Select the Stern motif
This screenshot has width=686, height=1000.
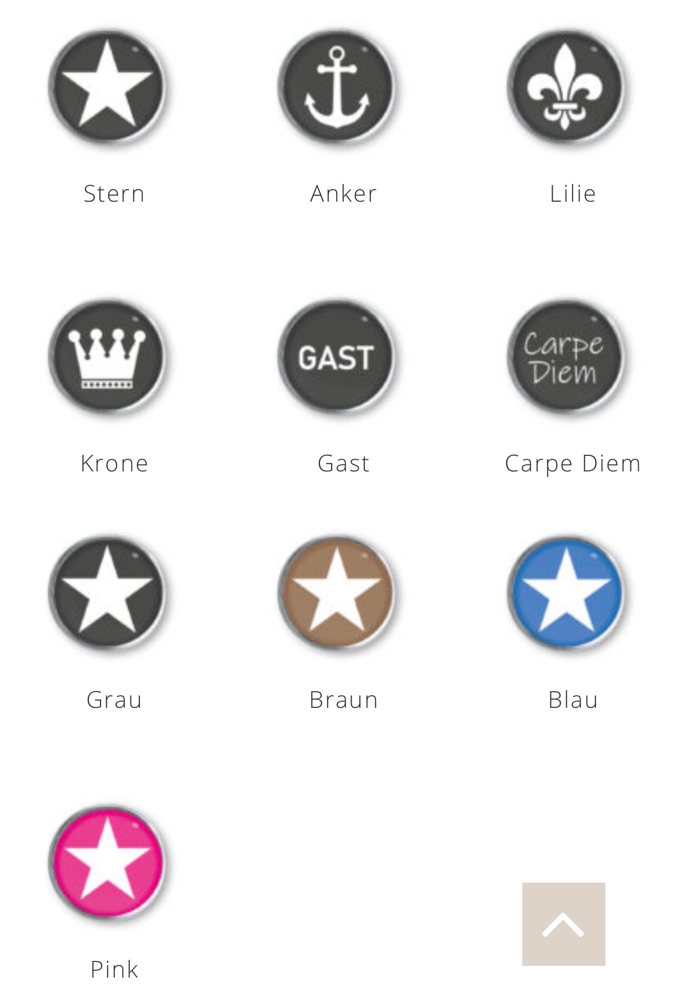pyautogui.click(x=107, y=88)
